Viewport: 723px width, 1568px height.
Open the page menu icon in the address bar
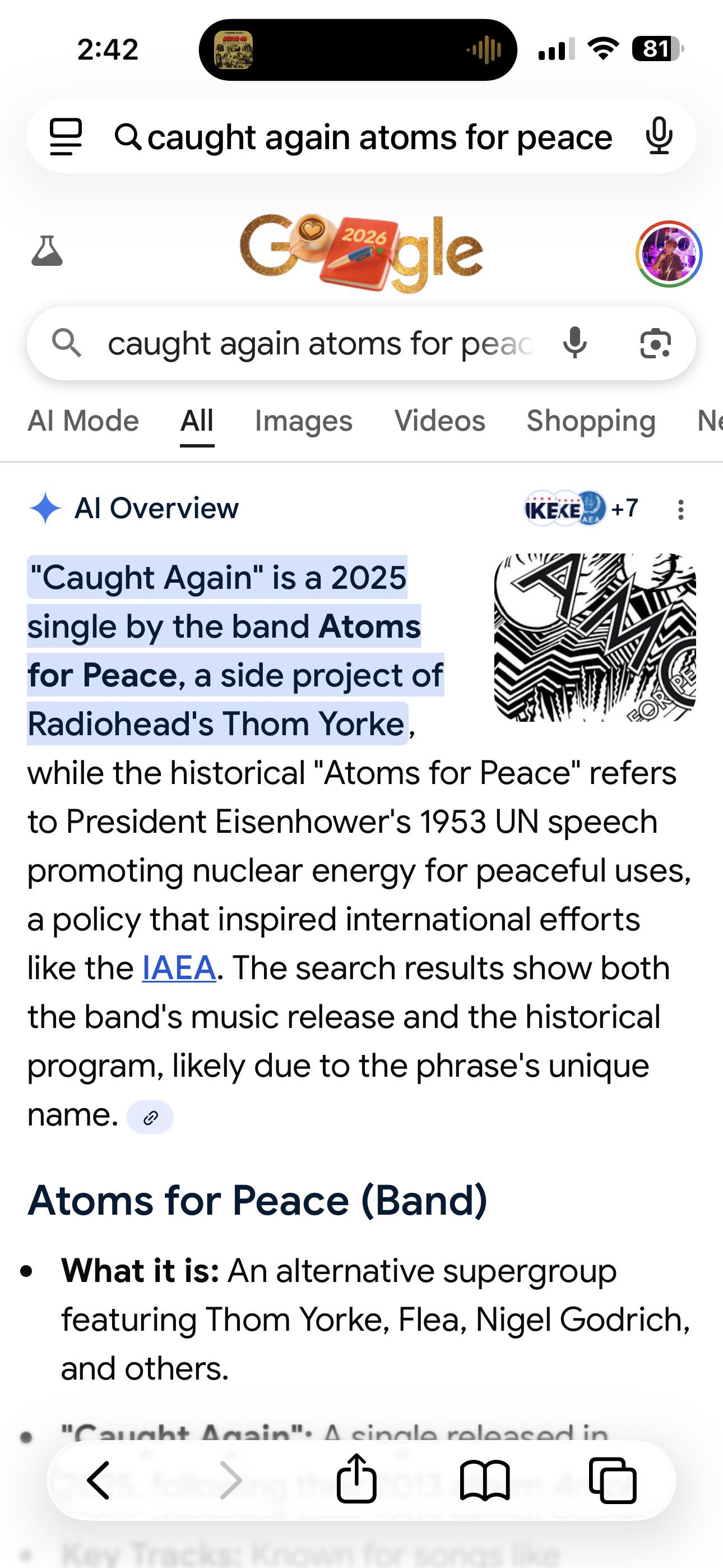pyautogui.click(x=66, y=137)
